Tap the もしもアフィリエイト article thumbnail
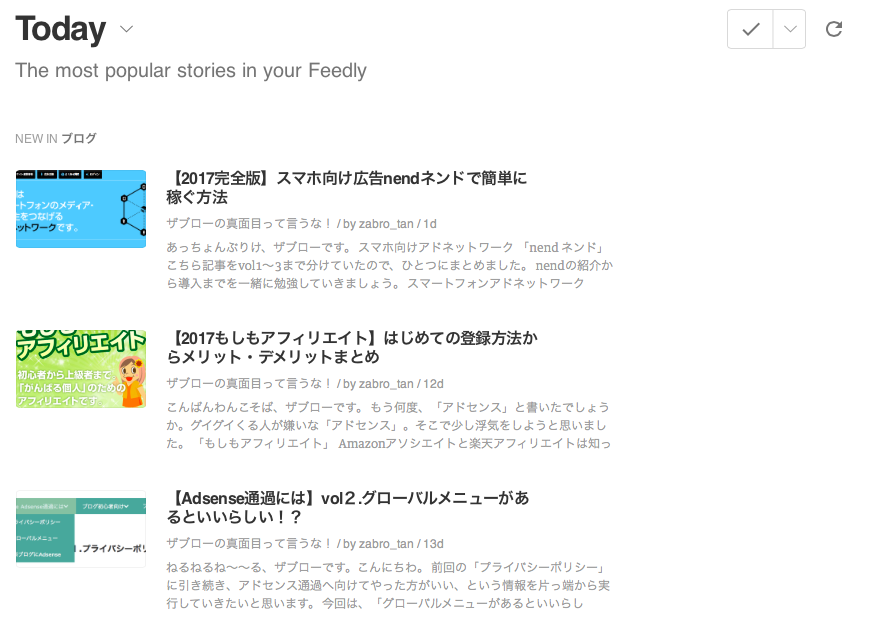Screen dimensions: 874x642 click(81, 369)
